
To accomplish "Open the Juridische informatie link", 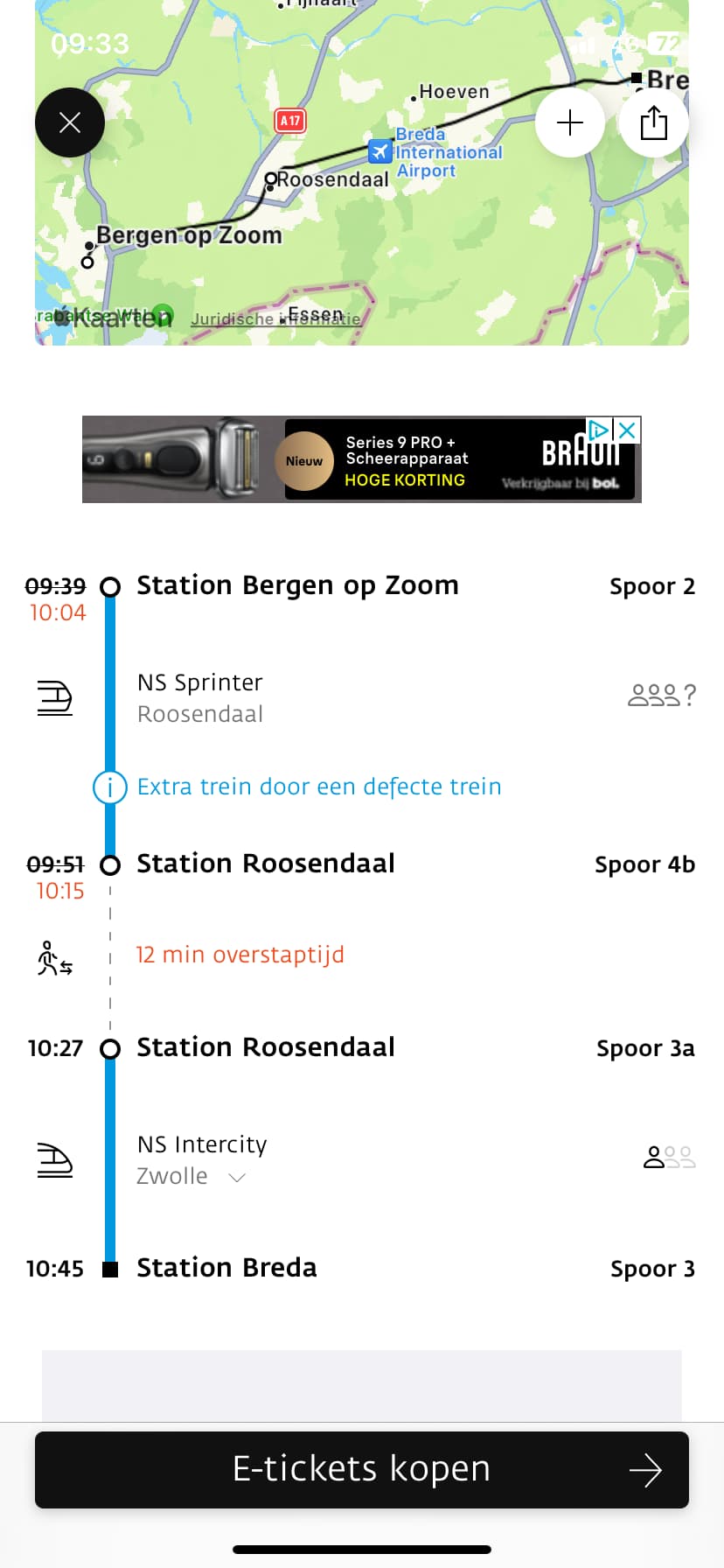I will 275,319.
